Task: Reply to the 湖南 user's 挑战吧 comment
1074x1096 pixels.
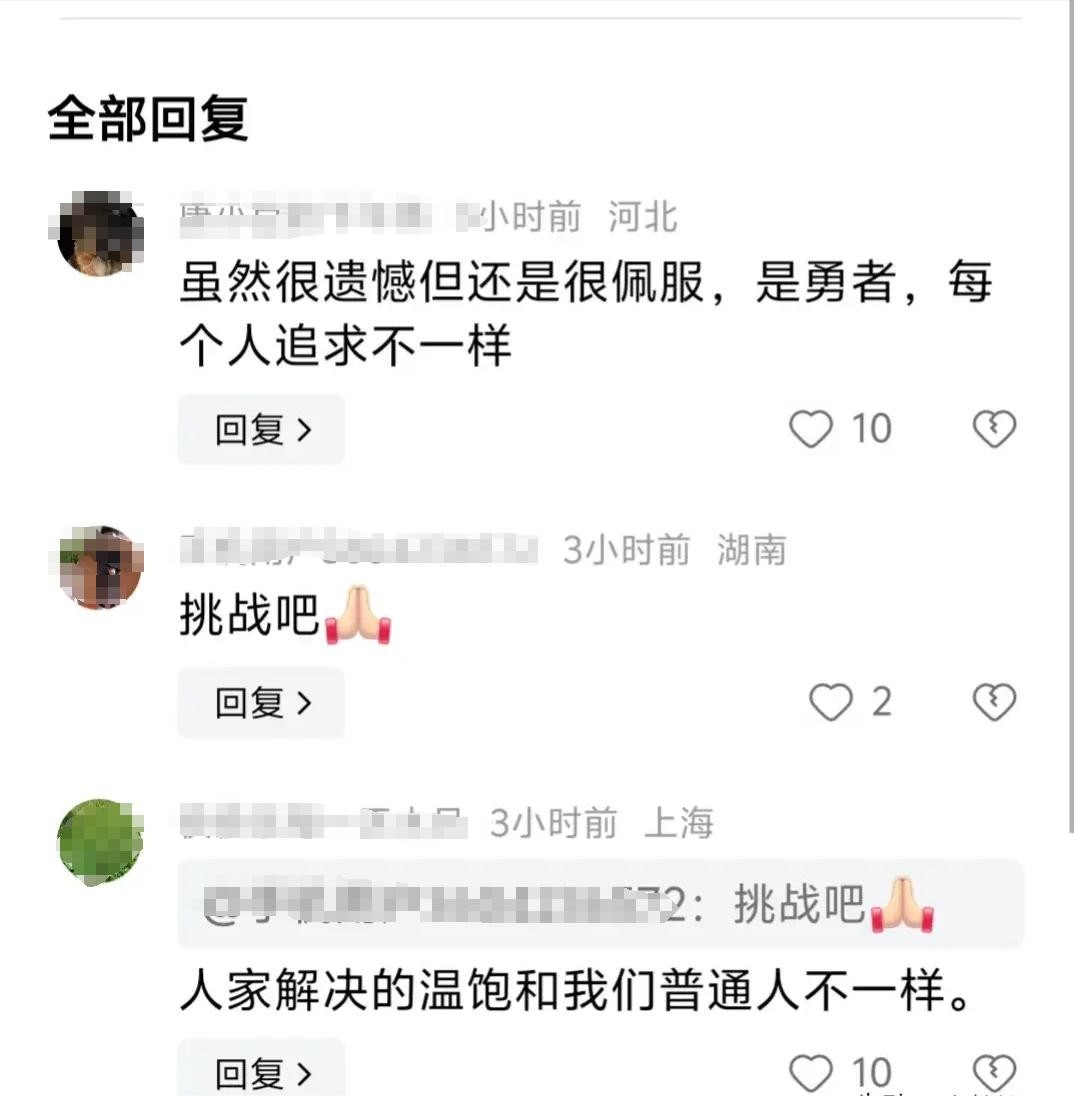Action: [x=261, y=704]
